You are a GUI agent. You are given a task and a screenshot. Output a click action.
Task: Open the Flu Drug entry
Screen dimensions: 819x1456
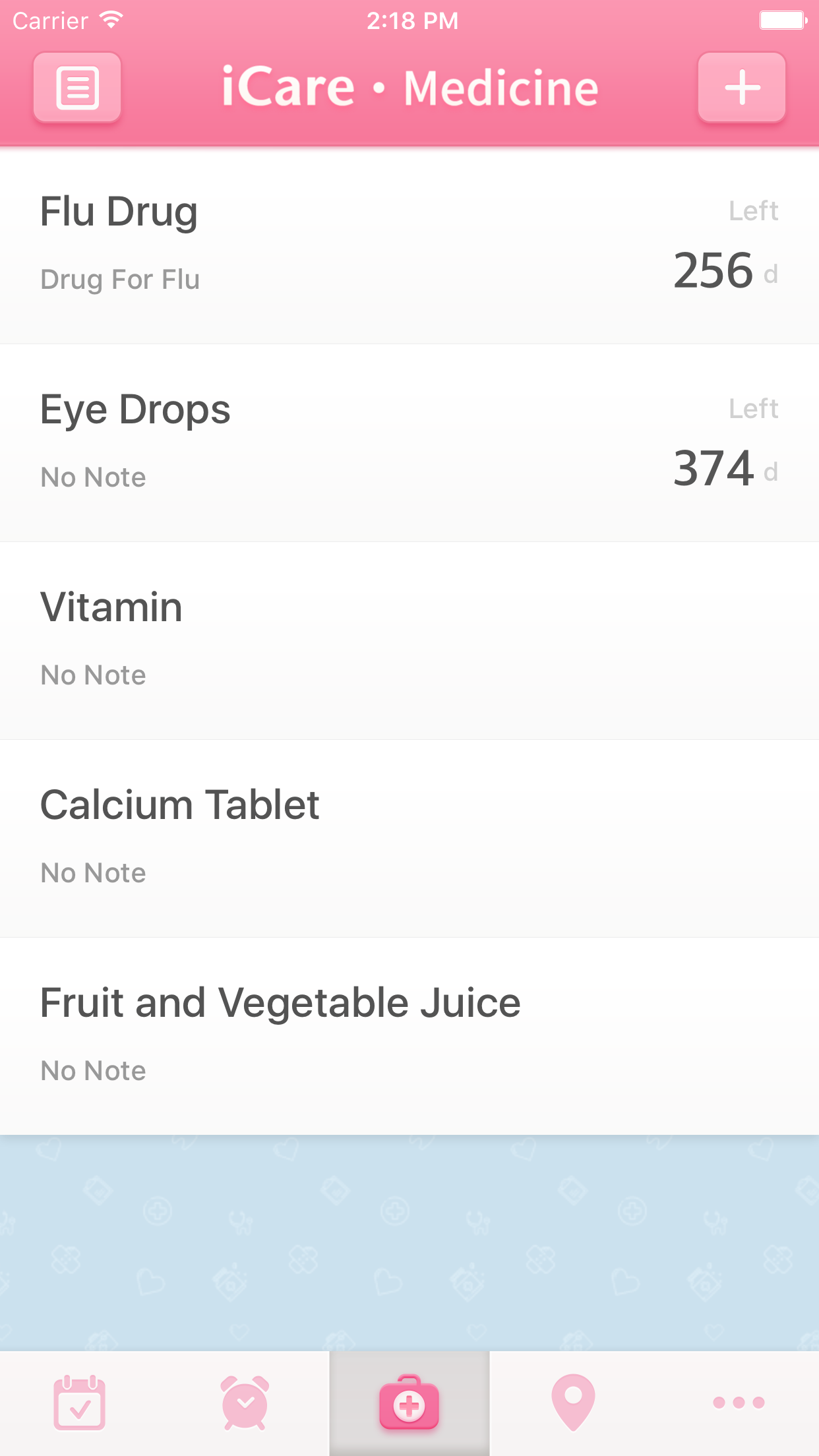(409, 245)
